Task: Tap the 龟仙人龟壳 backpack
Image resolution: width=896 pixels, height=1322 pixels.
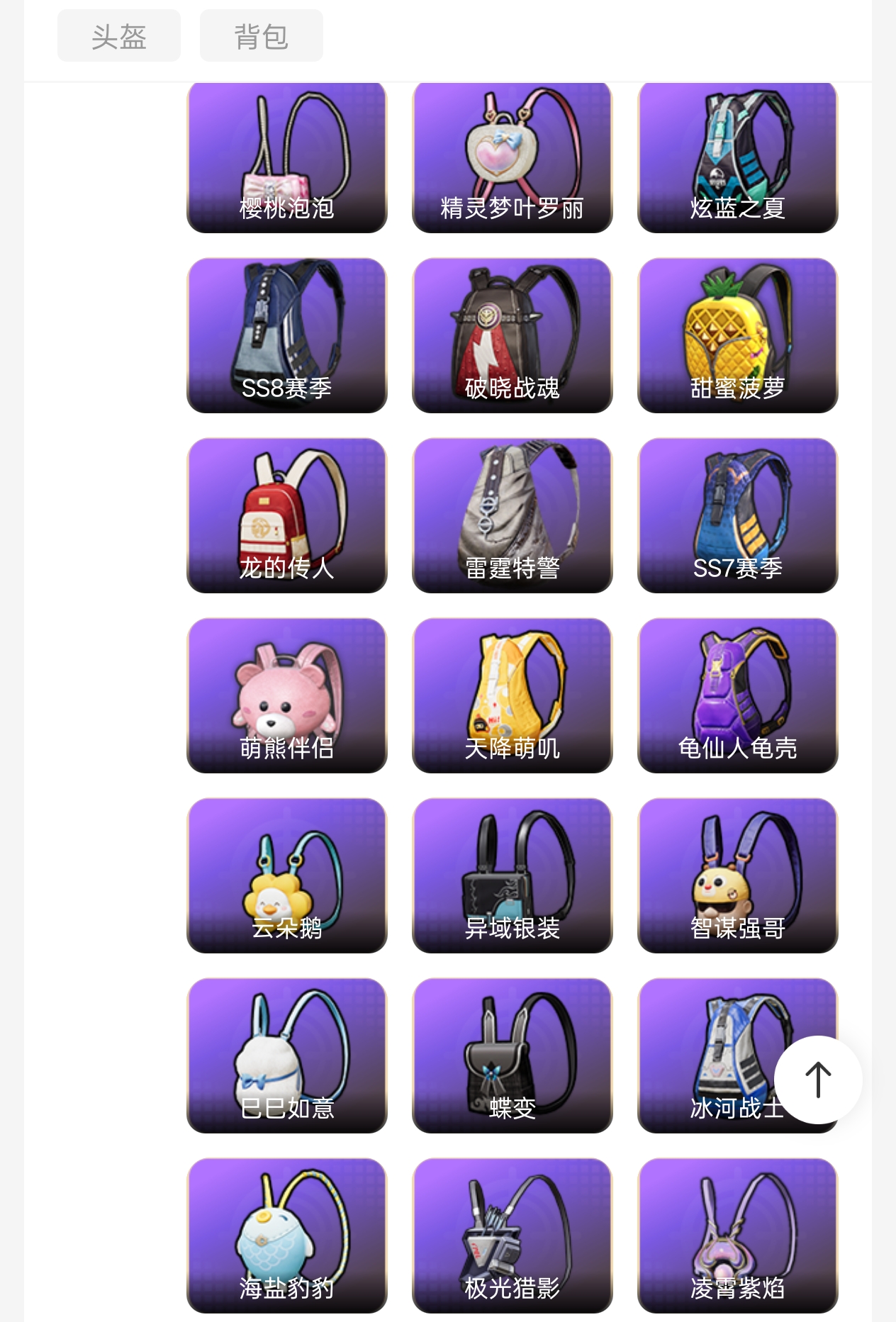Action: [738, 695]
